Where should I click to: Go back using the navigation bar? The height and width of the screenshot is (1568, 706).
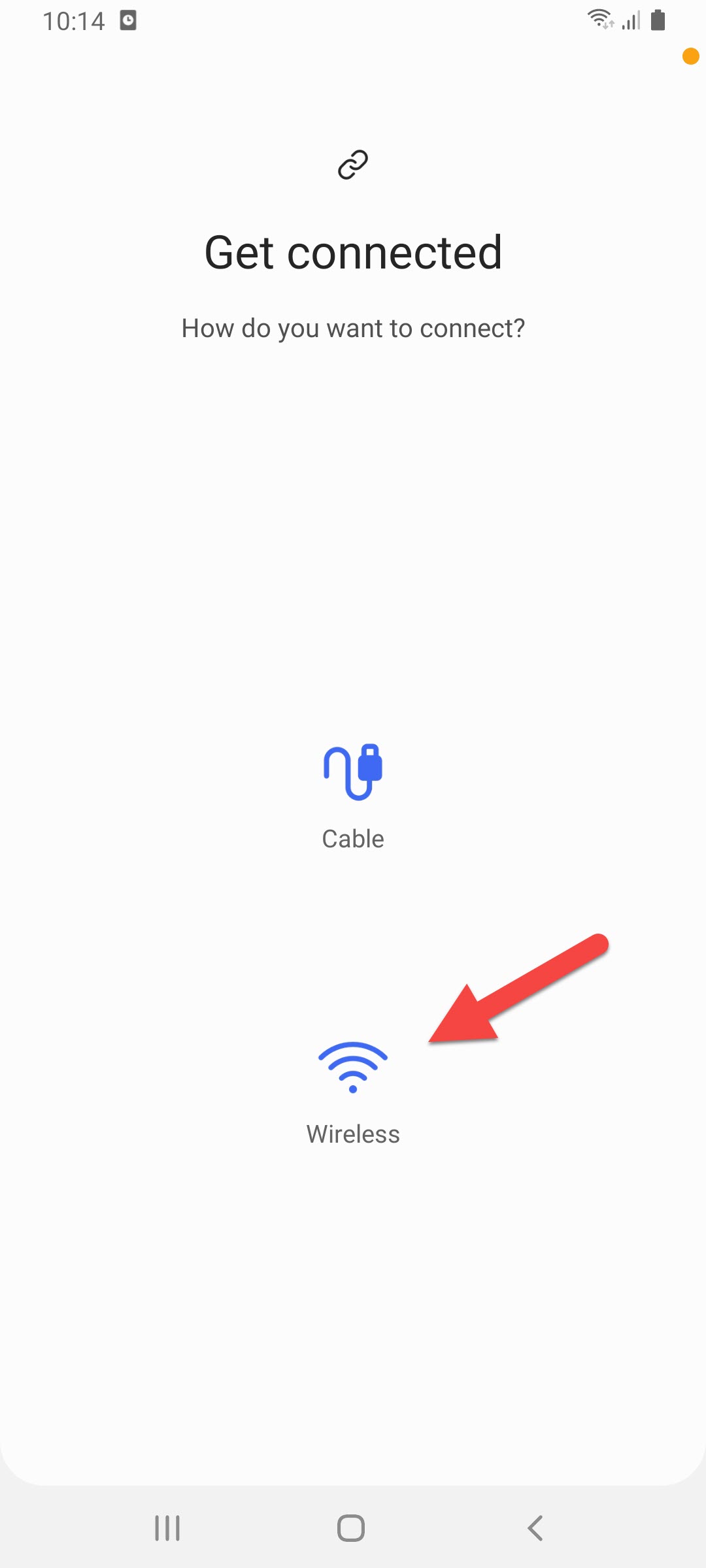(x=535, y=1528)
